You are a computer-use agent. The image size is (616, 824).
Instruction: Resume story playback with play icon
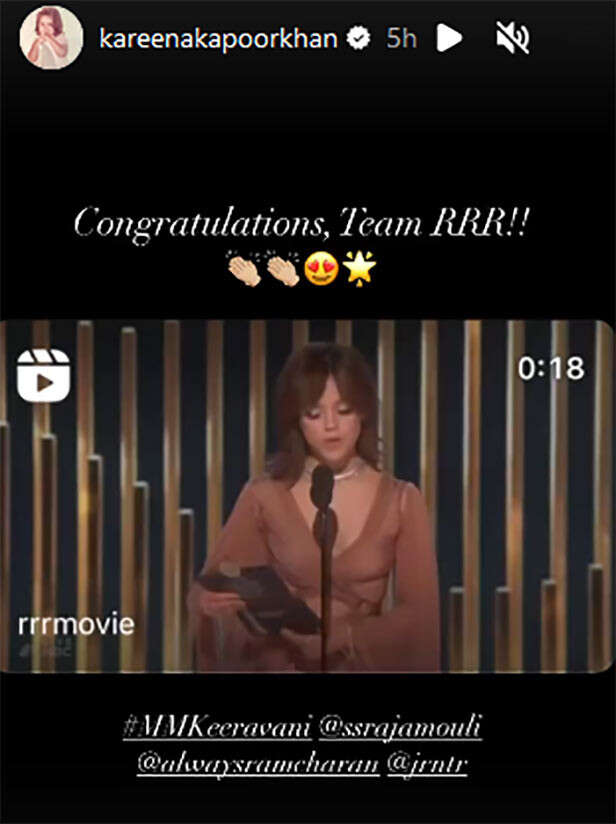[451, 38]
